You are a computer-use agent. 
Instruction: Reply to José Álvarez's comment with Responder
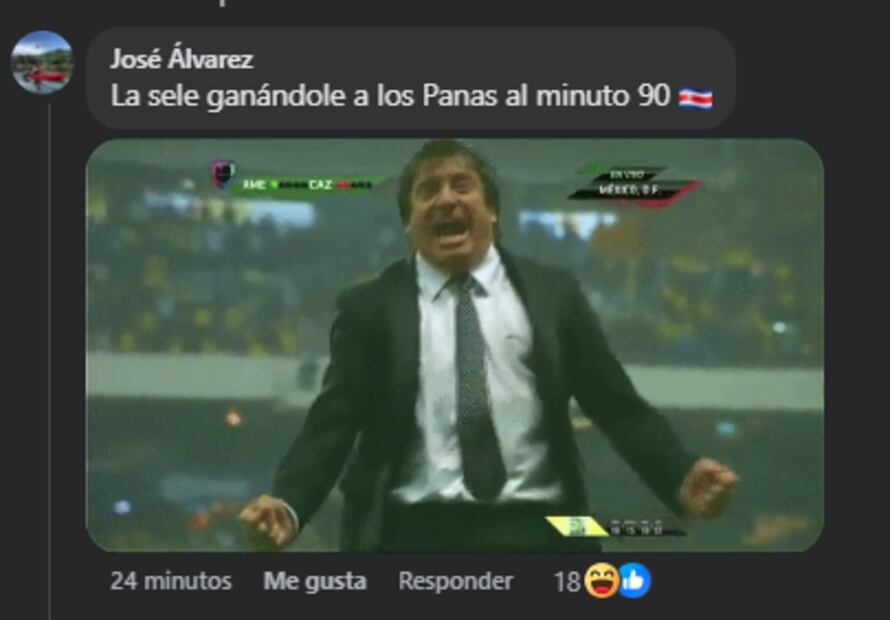click(455, 581)
